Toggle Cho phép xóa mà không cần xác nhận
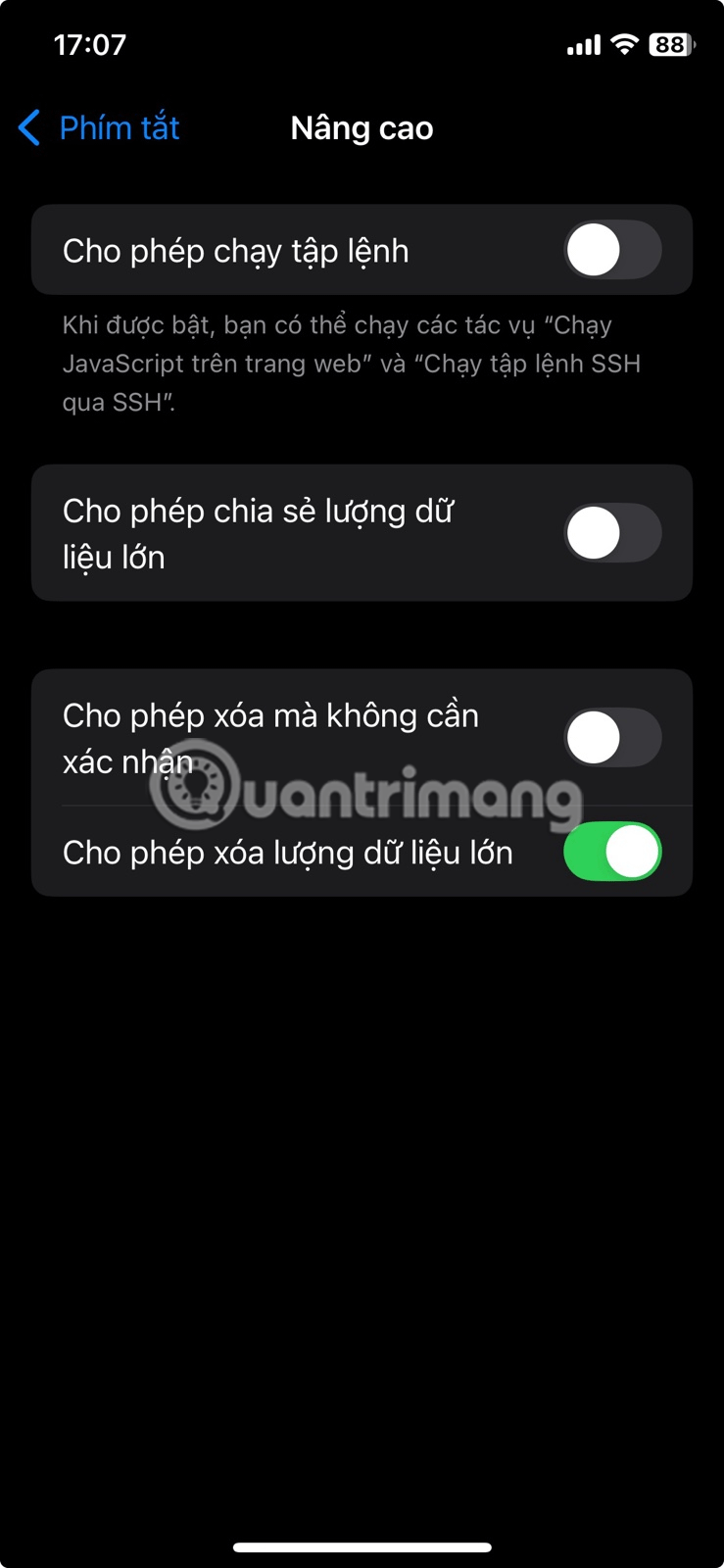Image resolution: width=724 pixels, height=1568 pixels. [x=612, y=738]
